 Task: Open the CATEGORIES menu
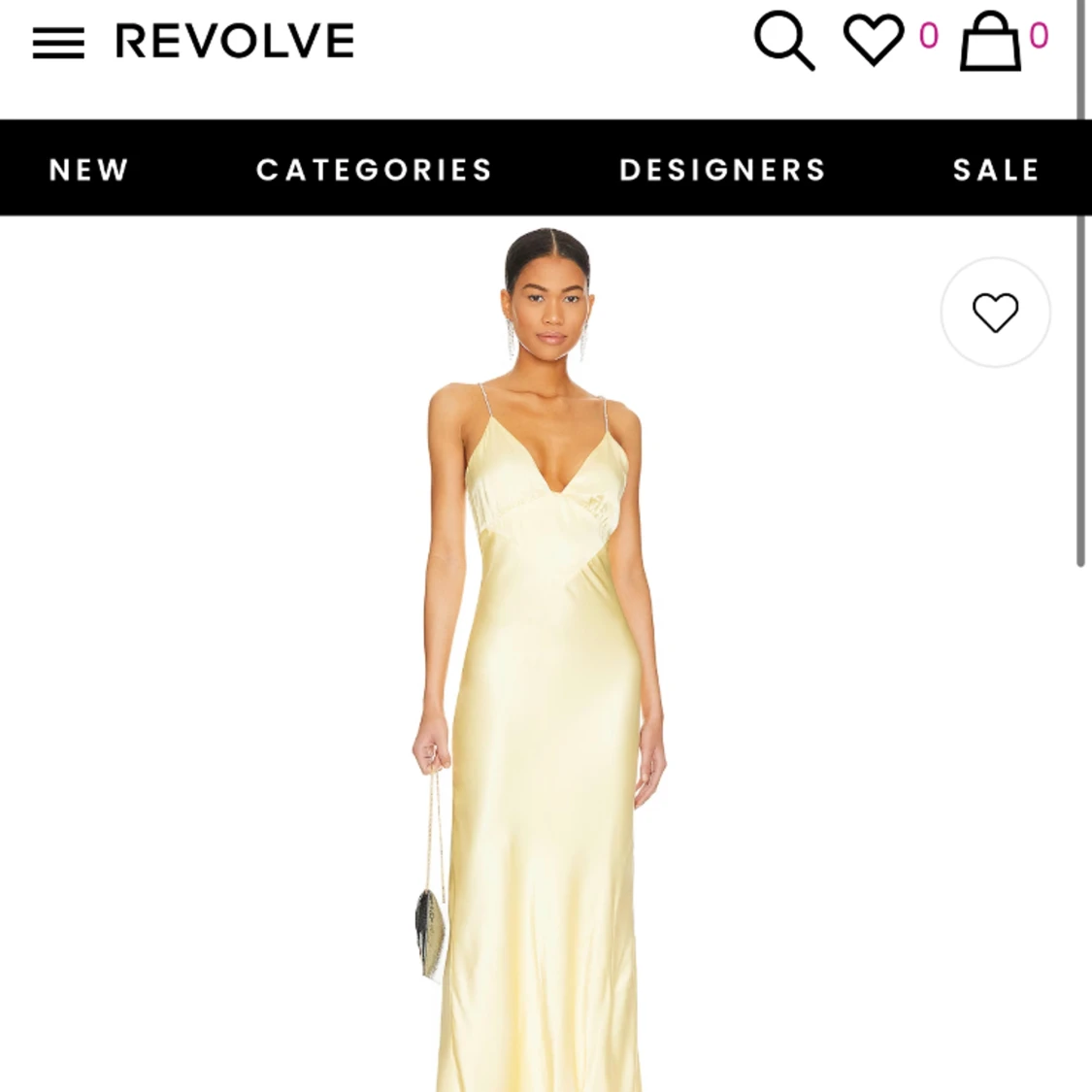click(374, 170)
